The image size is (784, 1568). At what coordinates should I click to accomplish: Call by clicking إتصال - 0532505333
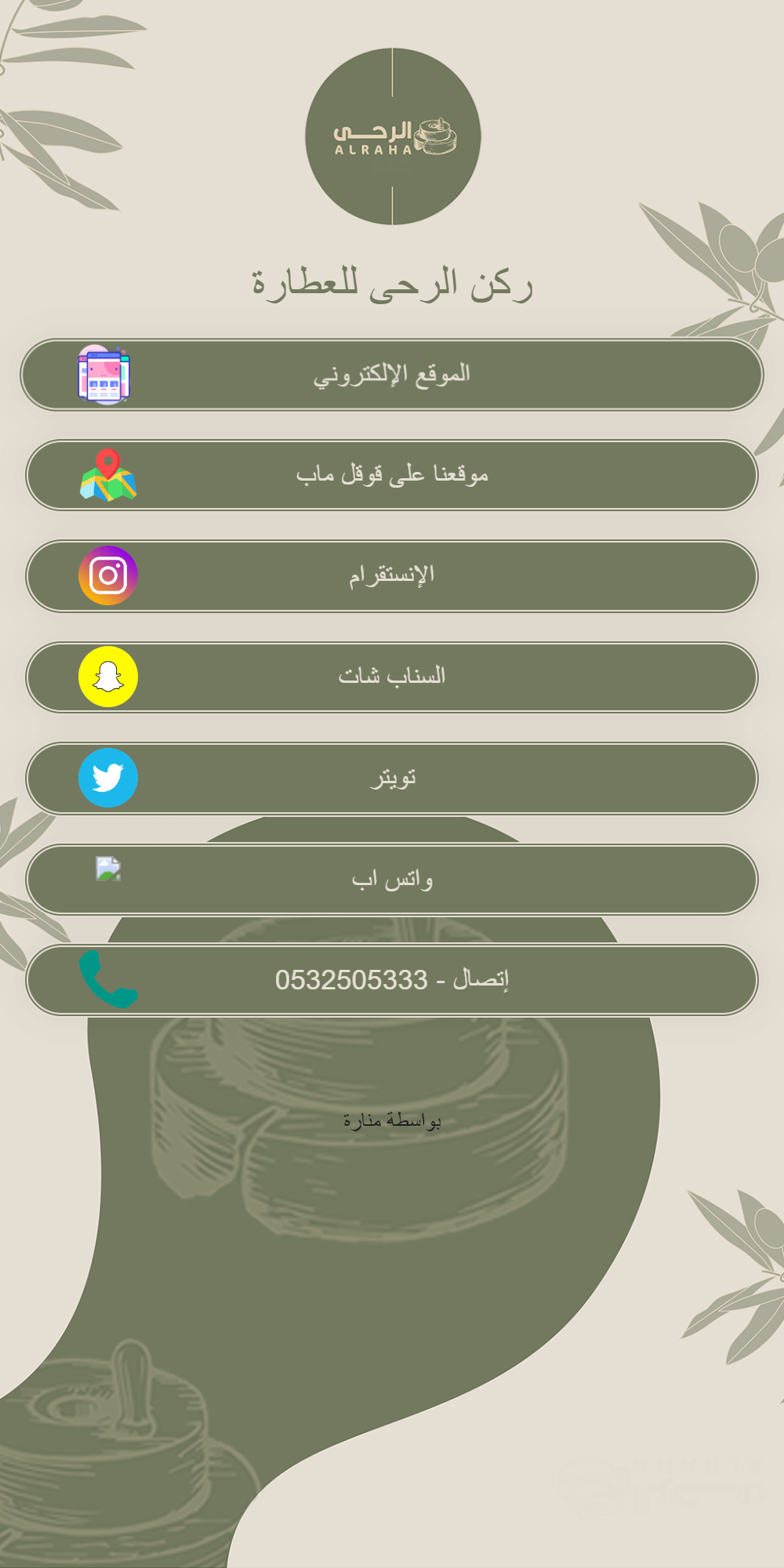pos(392,978)
